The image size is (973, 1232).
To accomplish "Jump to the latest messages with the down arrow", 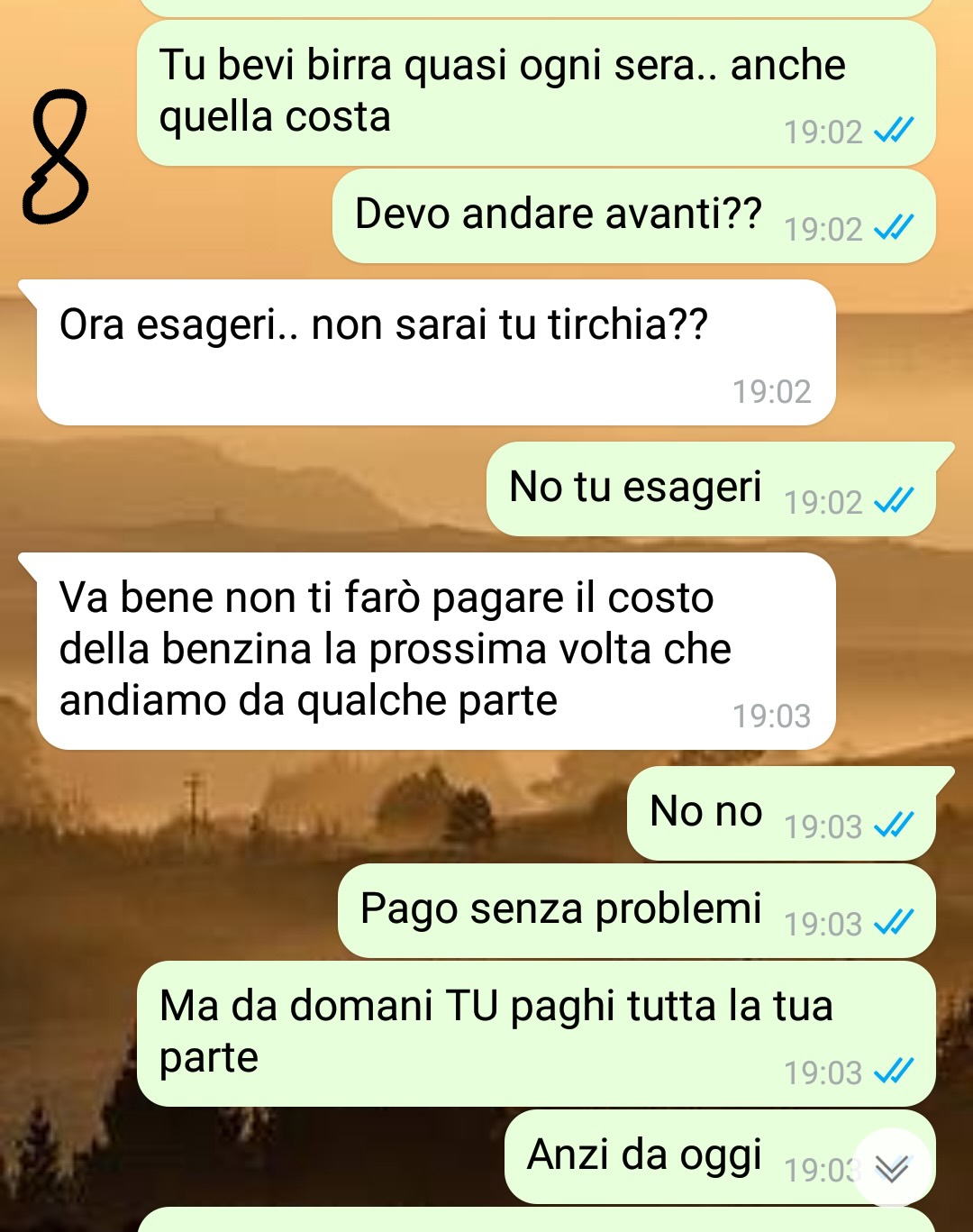I will [891, 1168].
